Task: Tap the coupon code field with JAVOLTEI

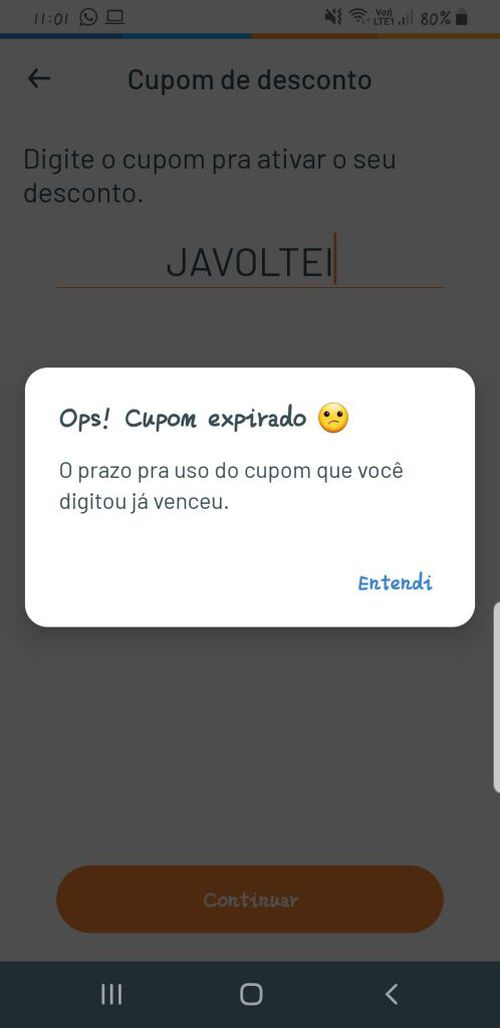Action: click(250, 262)
